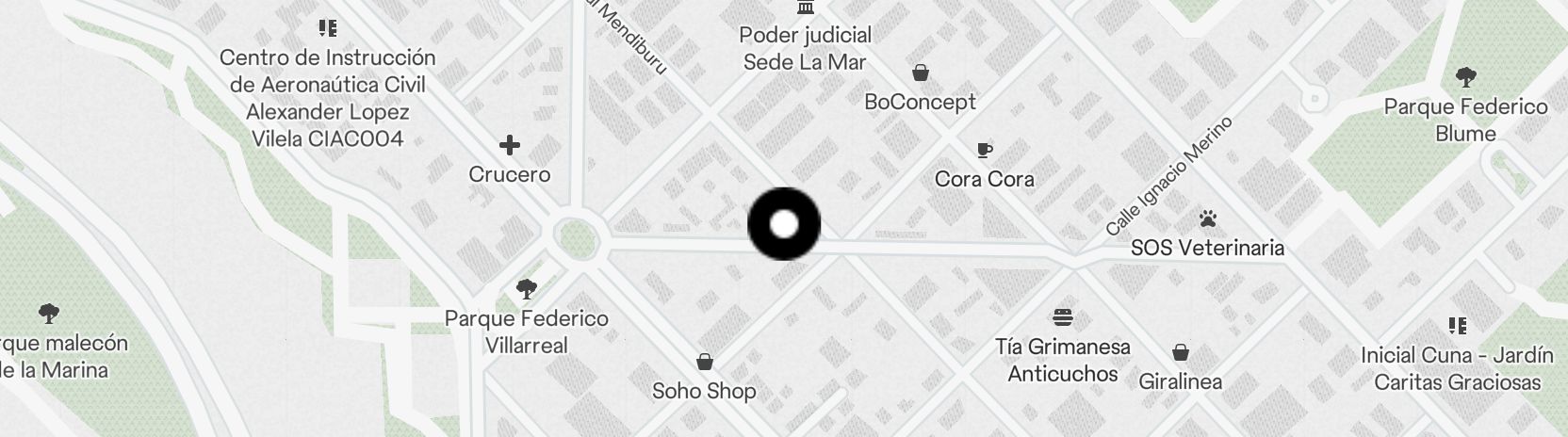This screenshot has width=1568, height=437.
Task: Select the Centro de Instrucción de Aeronáutica Civil marker
Action: click(x=328, y=28)
